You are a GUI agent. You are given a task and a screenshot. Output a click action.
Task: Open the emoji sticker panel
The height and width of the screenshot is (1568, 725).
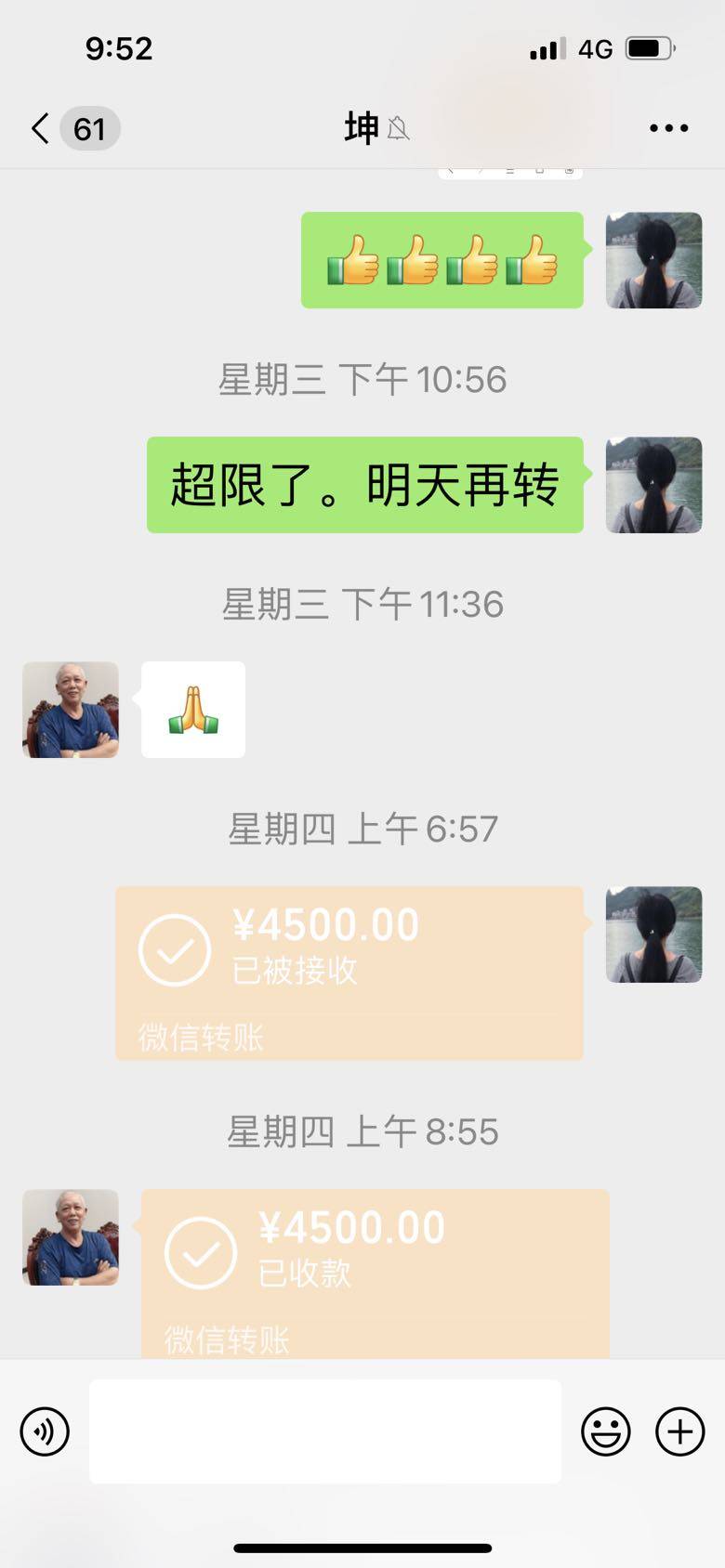point(605,1431)
